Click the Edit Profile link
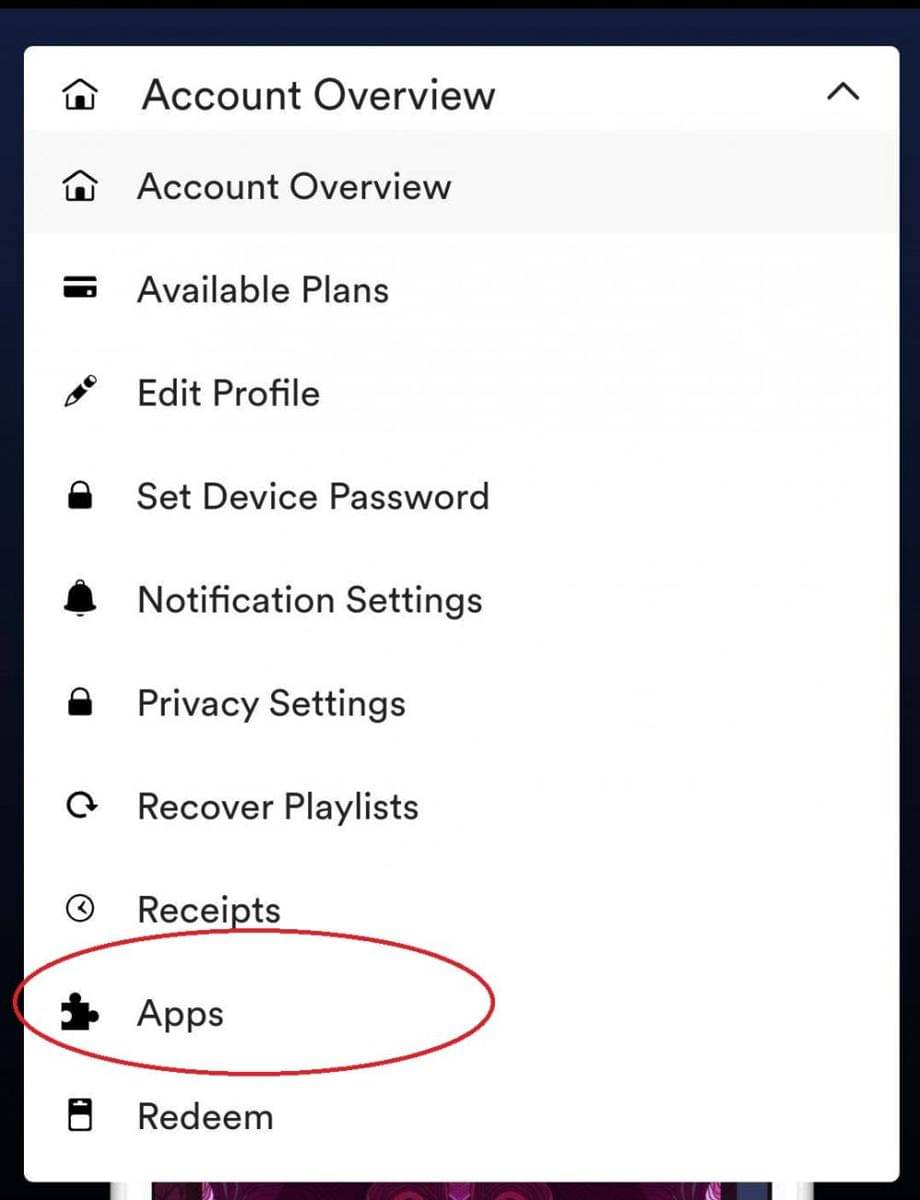920x1200 pixels. [228, 392]
